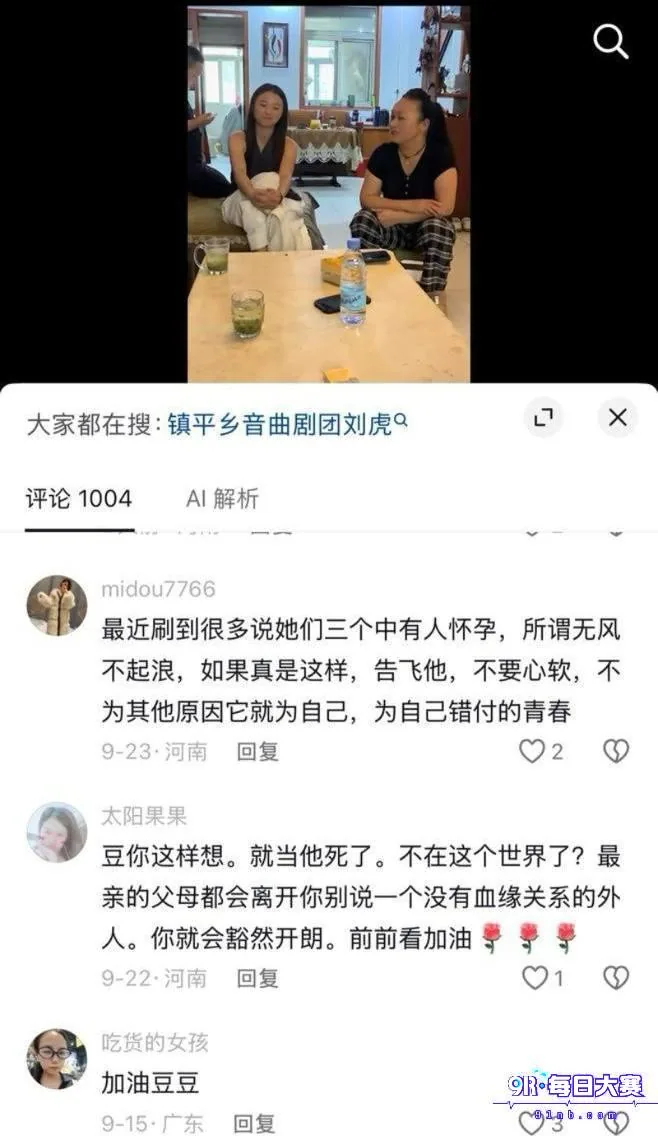
Task: Open the search magnifier icon
Action: (x=611, y=42)
